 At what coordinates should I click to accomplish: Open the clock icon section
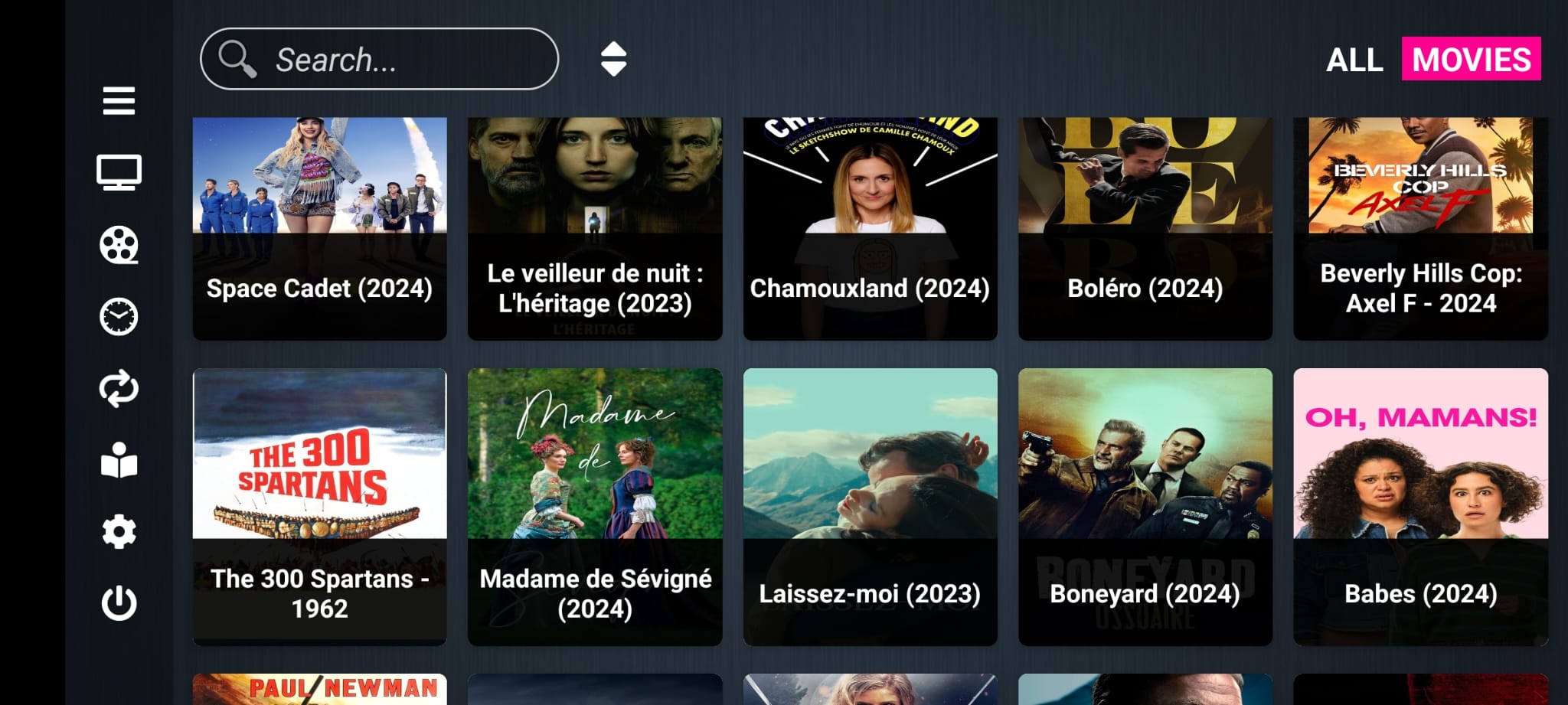coord(119,316)
